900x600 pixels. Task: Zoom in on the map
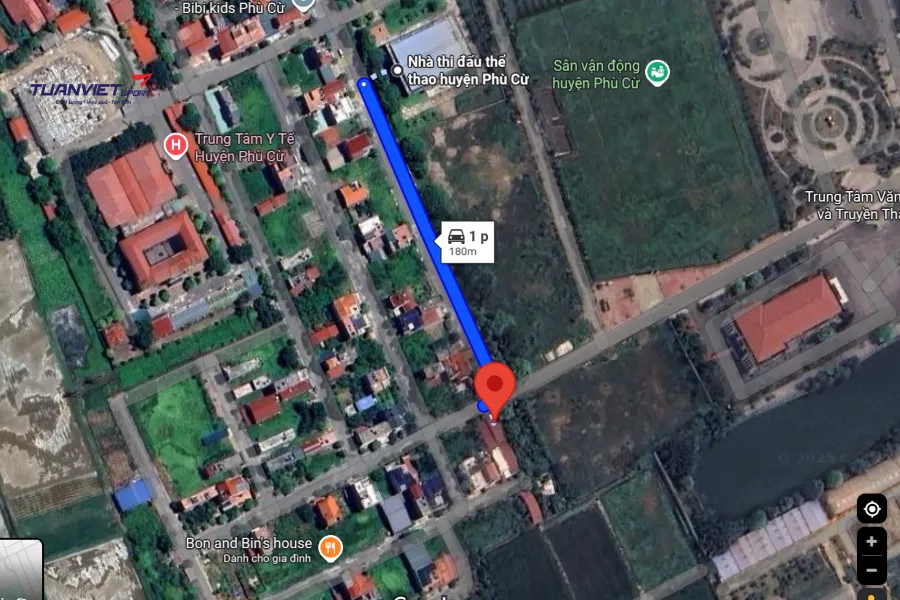click(x=871, y=542)
